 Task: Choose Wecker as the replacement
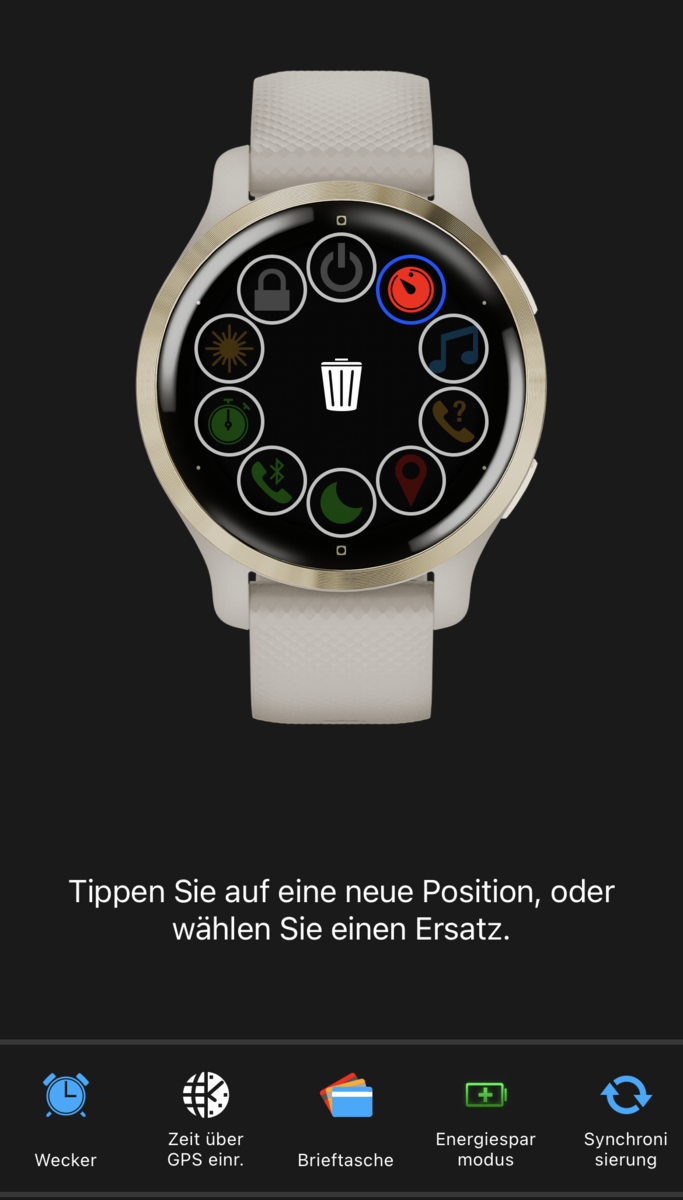point(66,1118)
